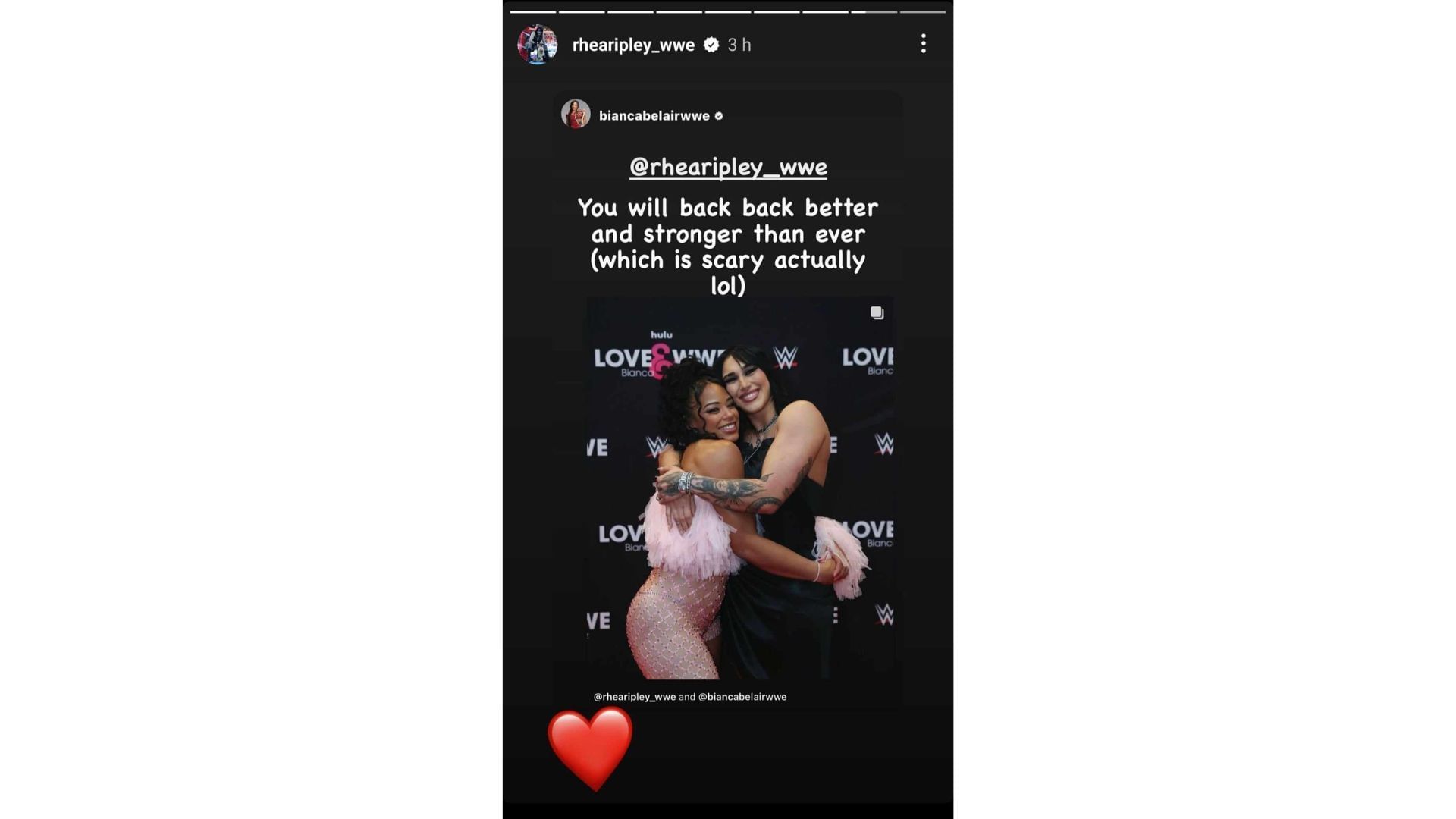Open biancabelairwwe's reshared post header
The image size is (1456, 819).
tap(654, 115)
